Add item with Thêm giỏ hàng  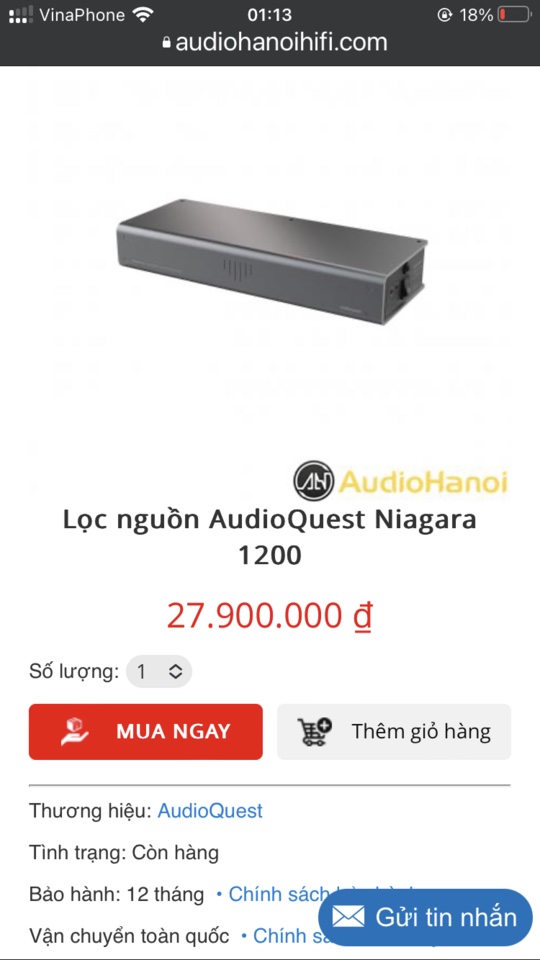(394, 732)
